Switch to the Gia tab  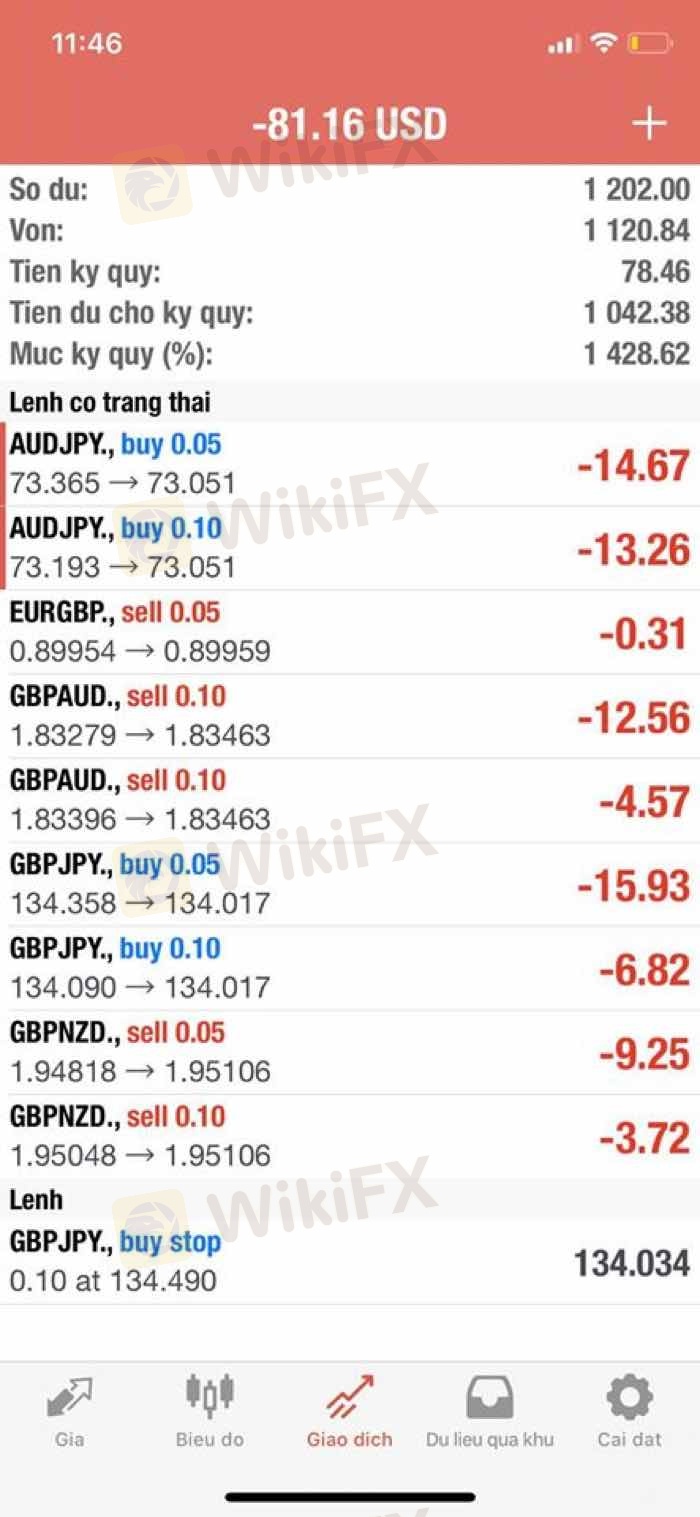69,1410
